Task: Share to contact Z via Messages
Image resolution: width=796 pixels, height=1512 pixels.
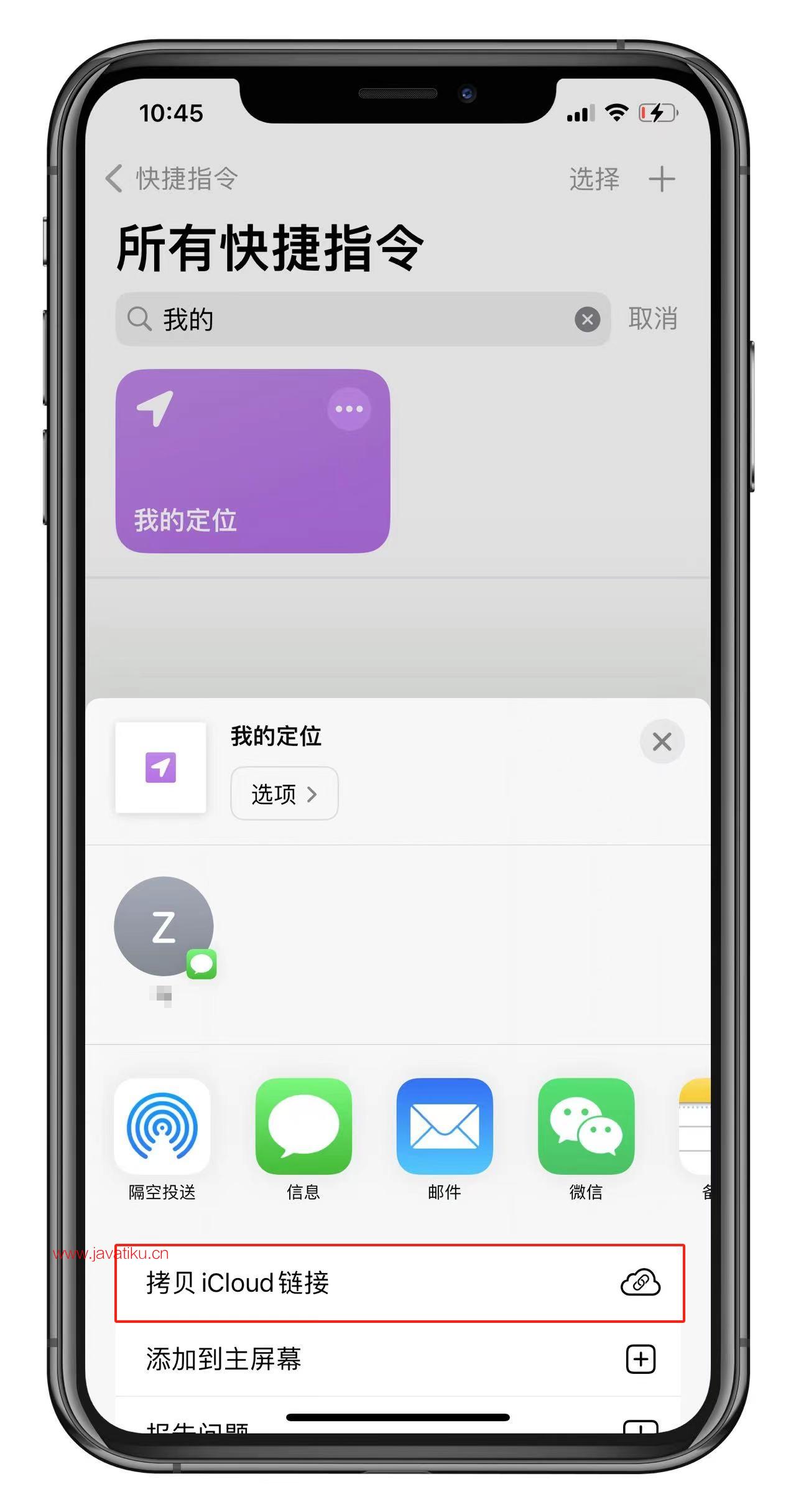Action: [164, 927]
